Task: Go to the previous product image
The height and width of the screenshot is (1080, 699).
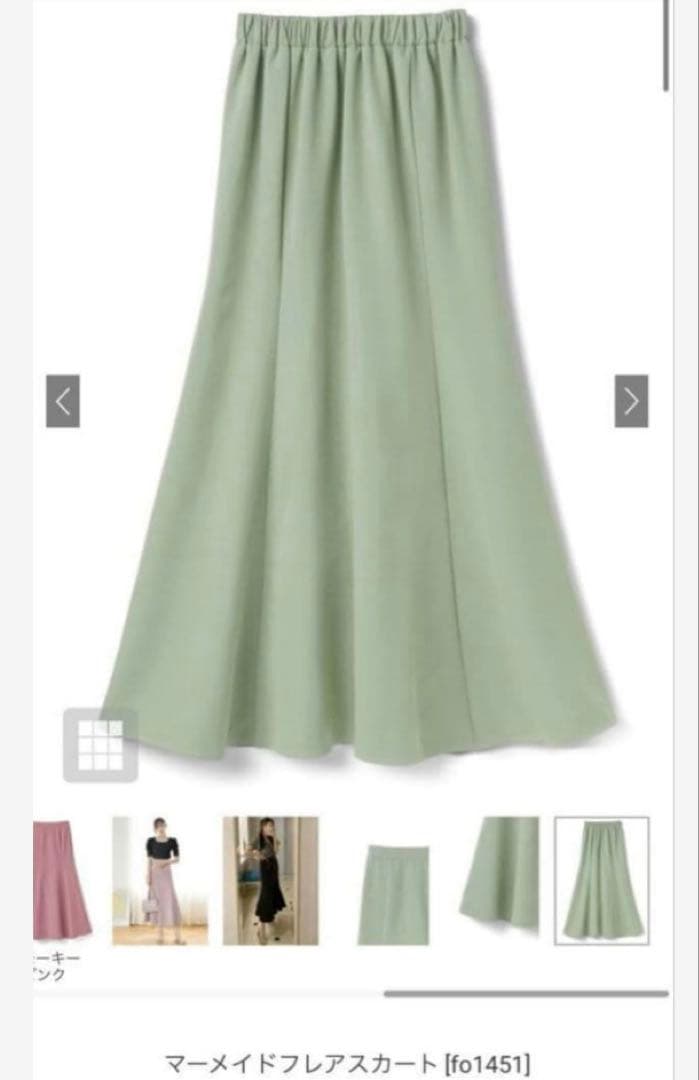Action: point(62,401)
